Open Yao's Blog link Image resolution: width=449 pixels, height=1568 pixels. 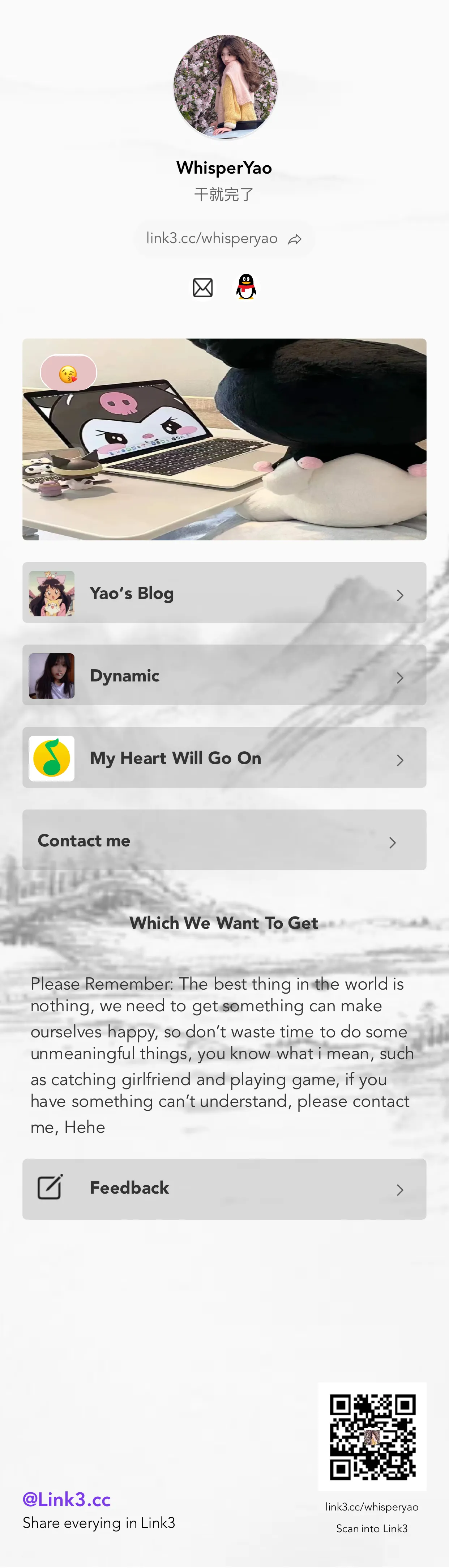[224, 593]
